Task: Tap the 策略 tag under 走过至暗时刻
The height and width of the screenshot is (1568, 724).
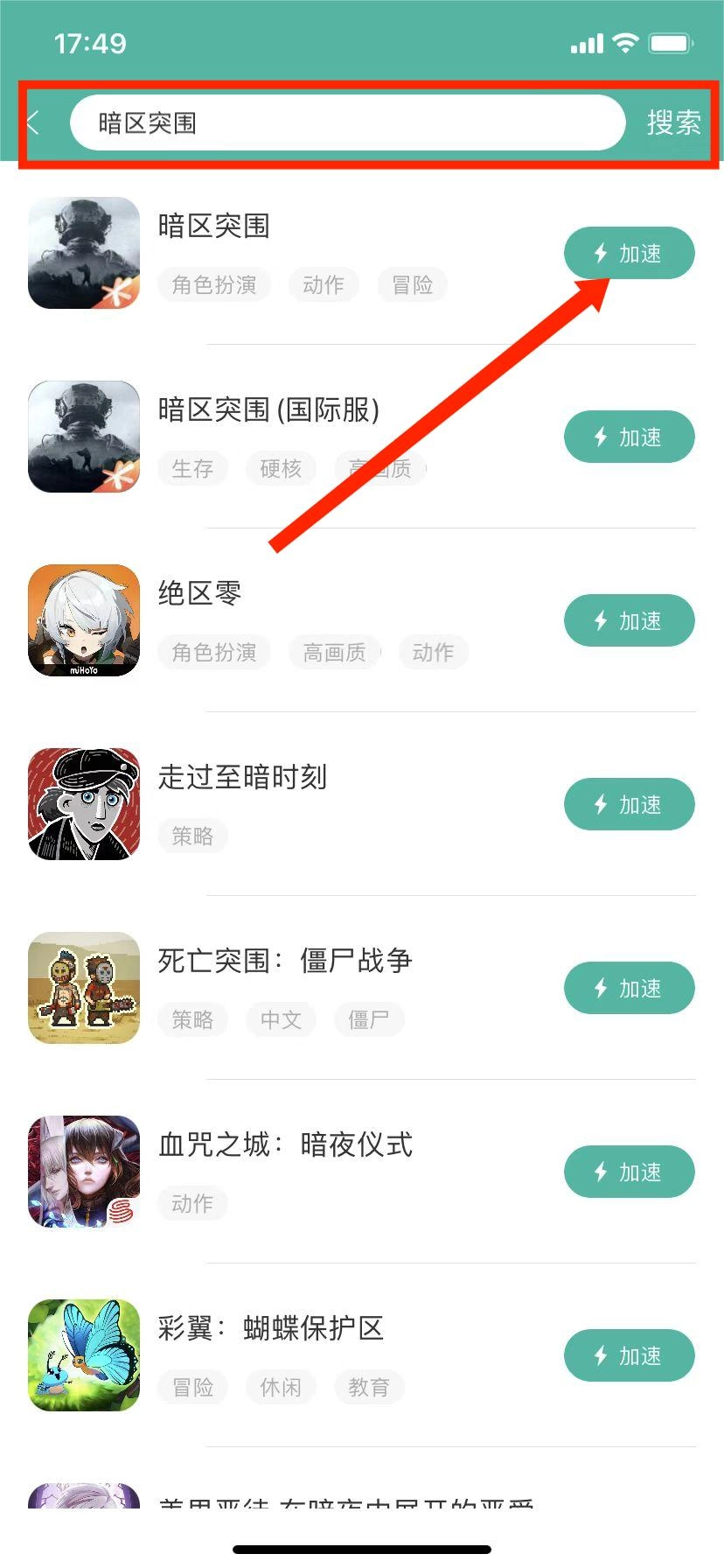Action: (192, 836)
